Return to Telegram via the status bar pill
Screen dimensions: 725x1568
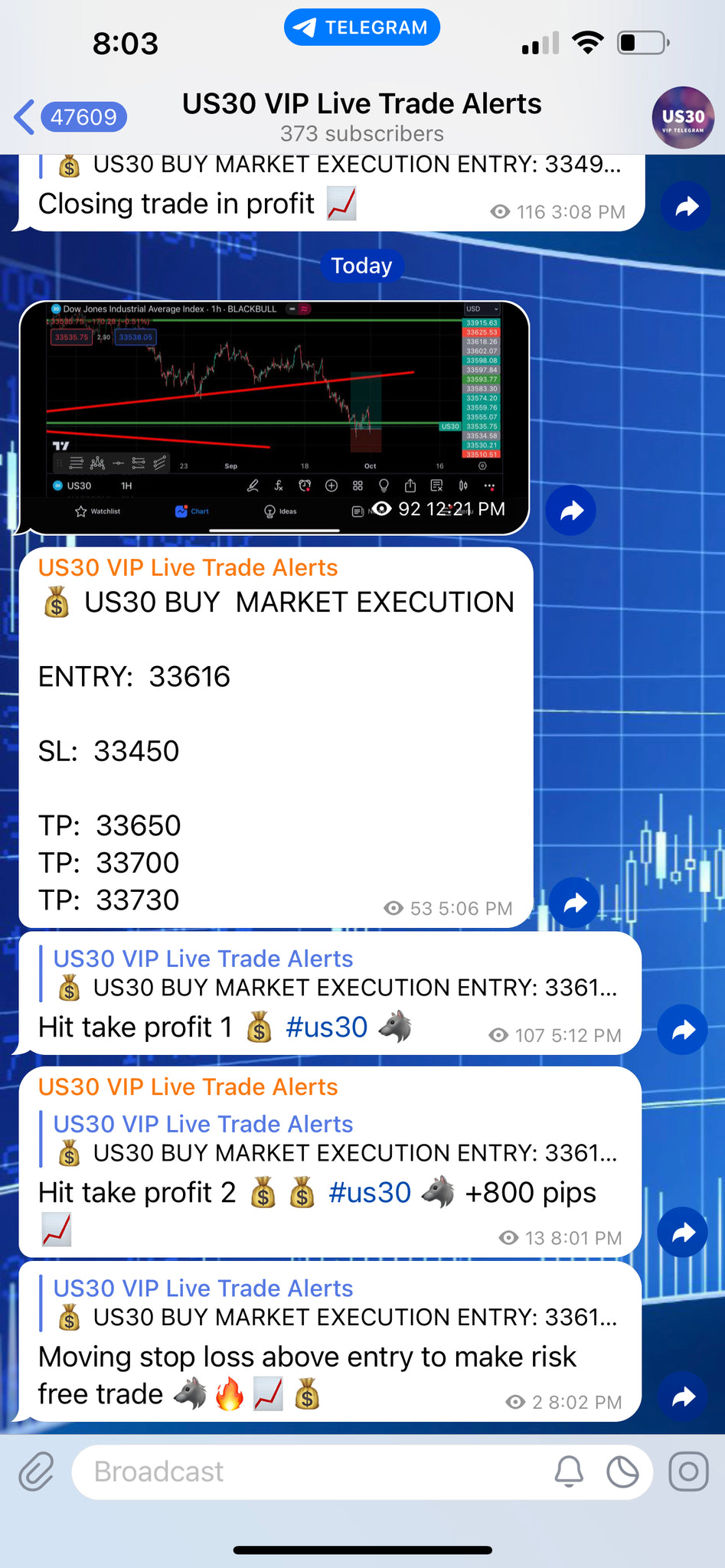pyautogui.click(x=362, y=28)
